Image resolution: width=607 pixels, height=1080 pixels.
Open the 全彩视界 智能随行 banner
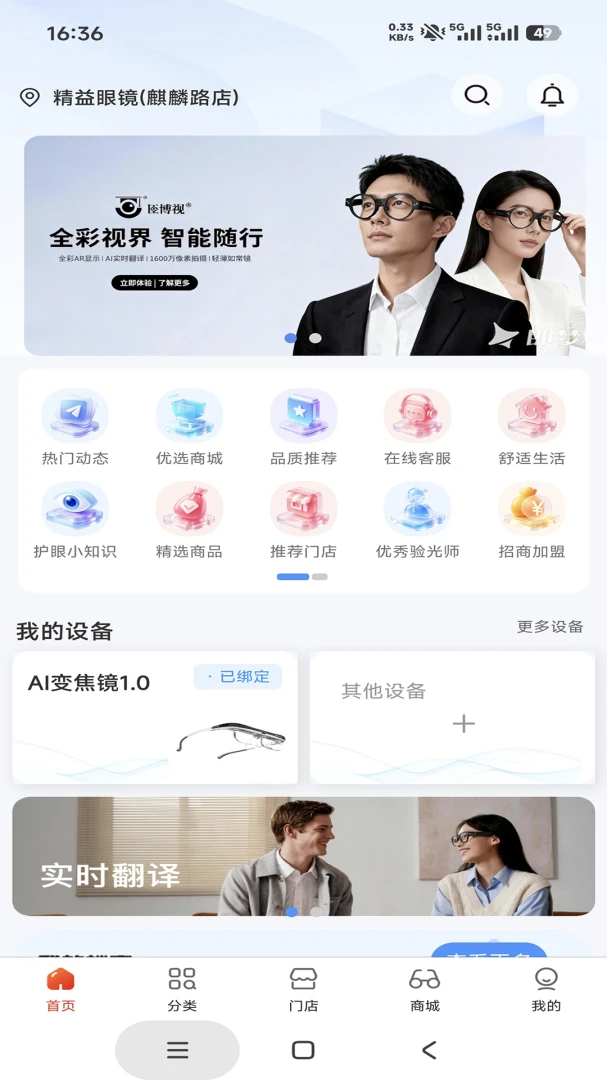[x=305, y=245]
